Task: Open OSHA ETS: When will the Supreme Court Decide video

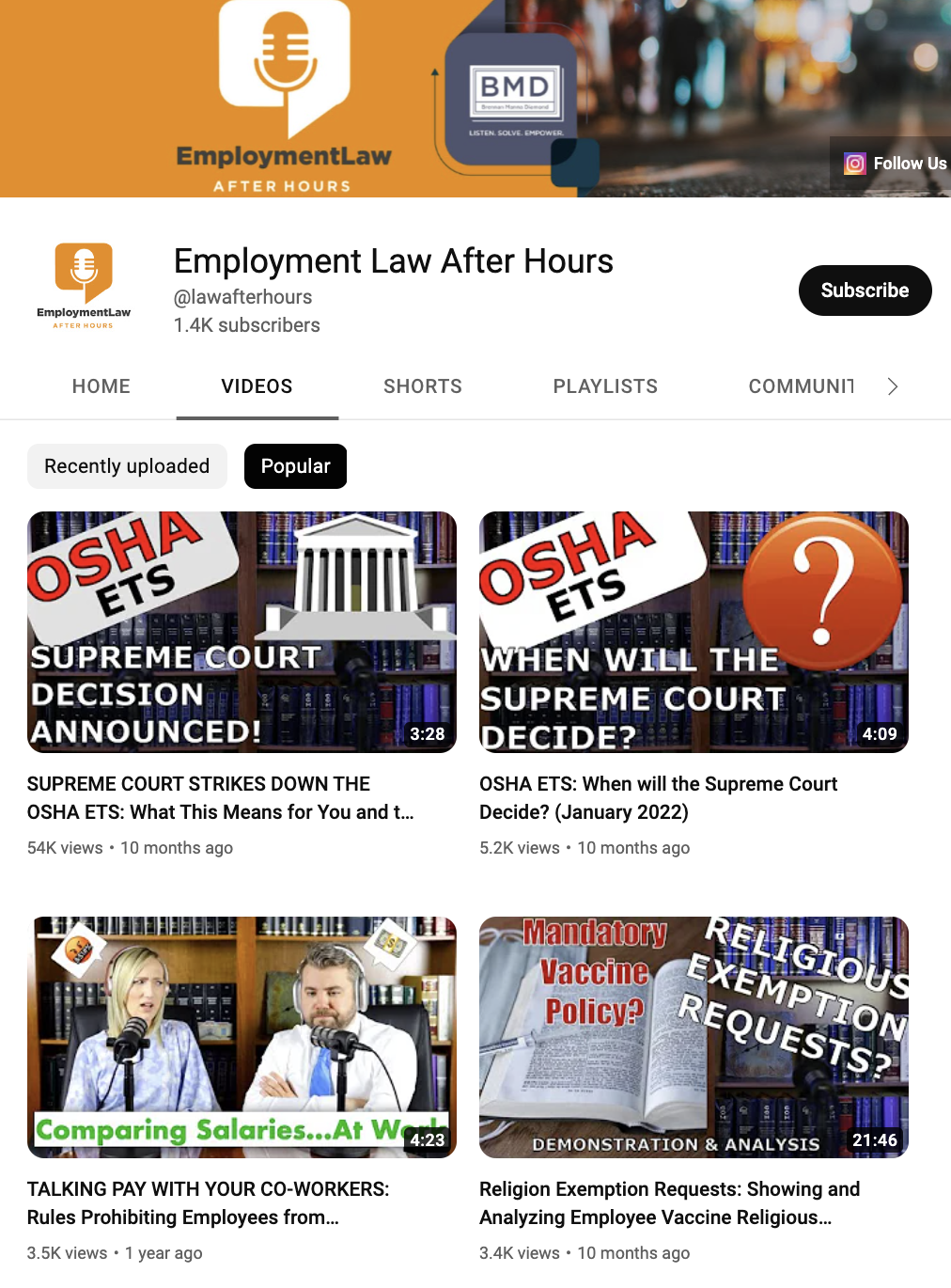Action: pos(694,632)
